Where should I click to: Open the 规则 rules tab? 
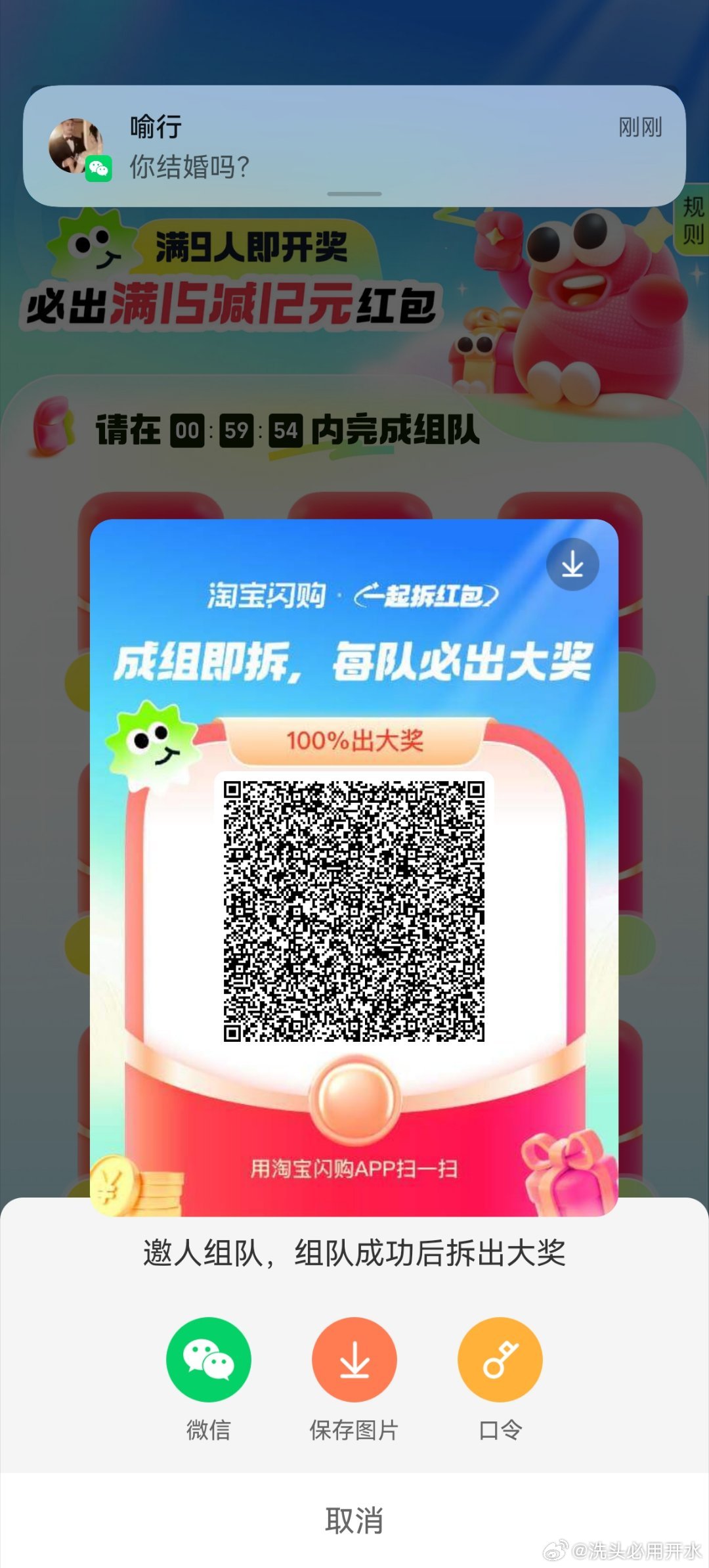(x=693, y=220)
